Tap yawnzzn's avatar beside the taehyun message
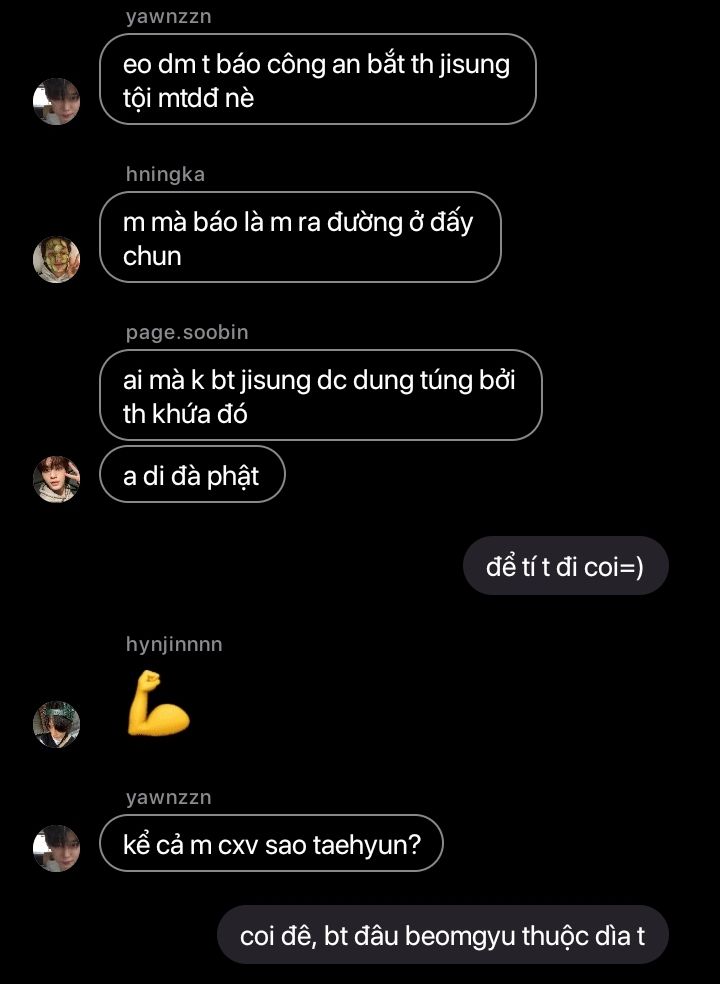The width and height of the screenshot is (720, 984). (57, 848)
